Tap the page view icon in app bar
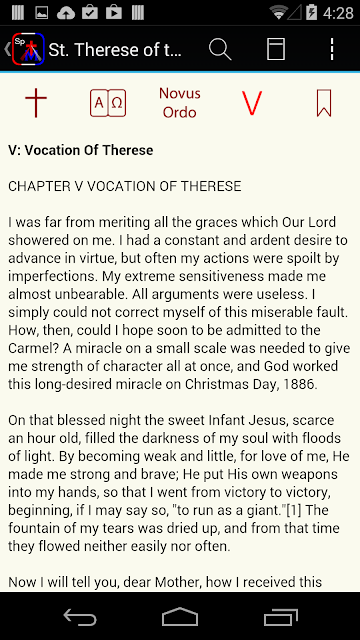The height and width of the screenshot is (640, 360). point(276,49)
